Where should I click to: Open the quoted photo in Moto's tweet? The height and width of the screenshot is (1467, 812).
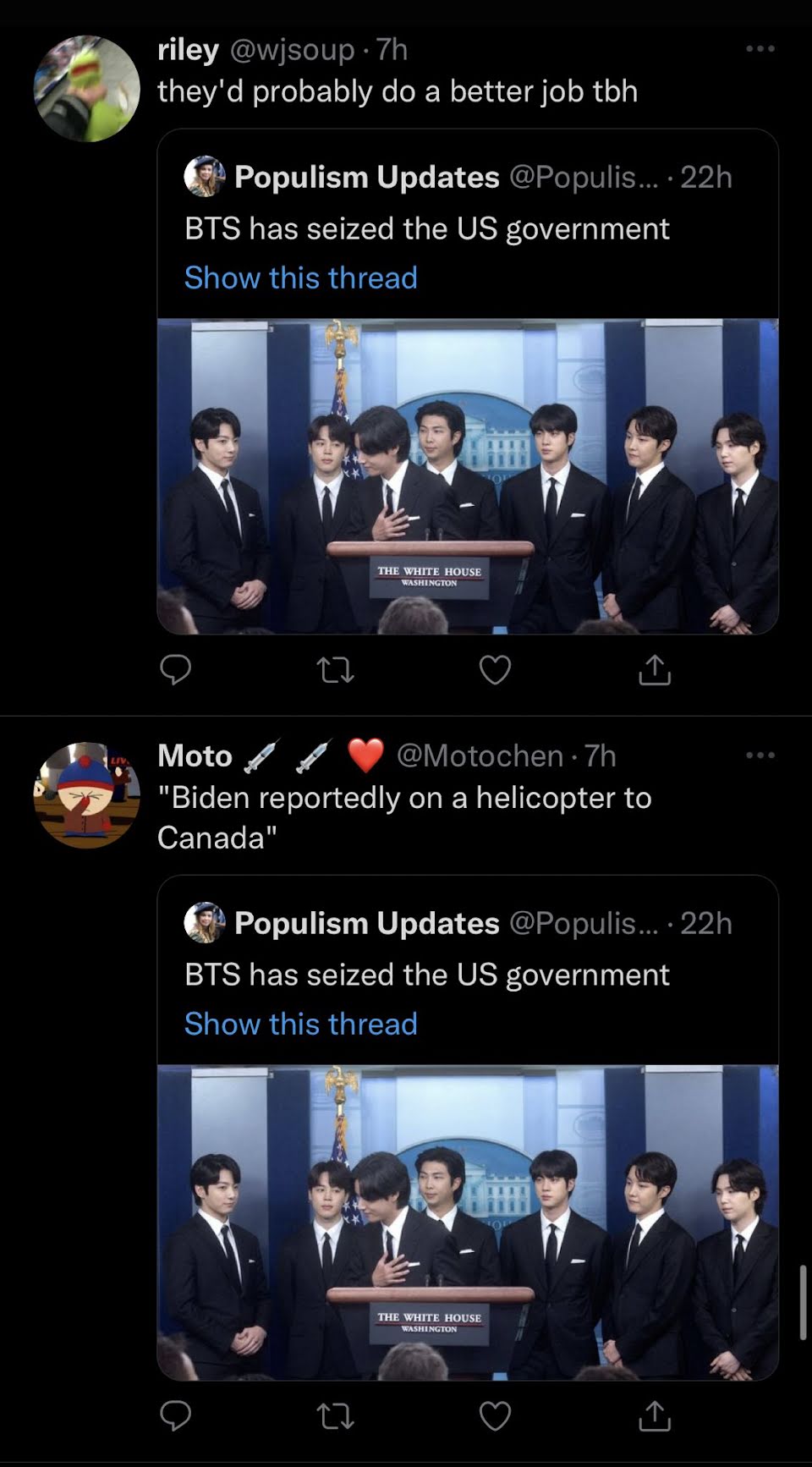[467, 1222]
